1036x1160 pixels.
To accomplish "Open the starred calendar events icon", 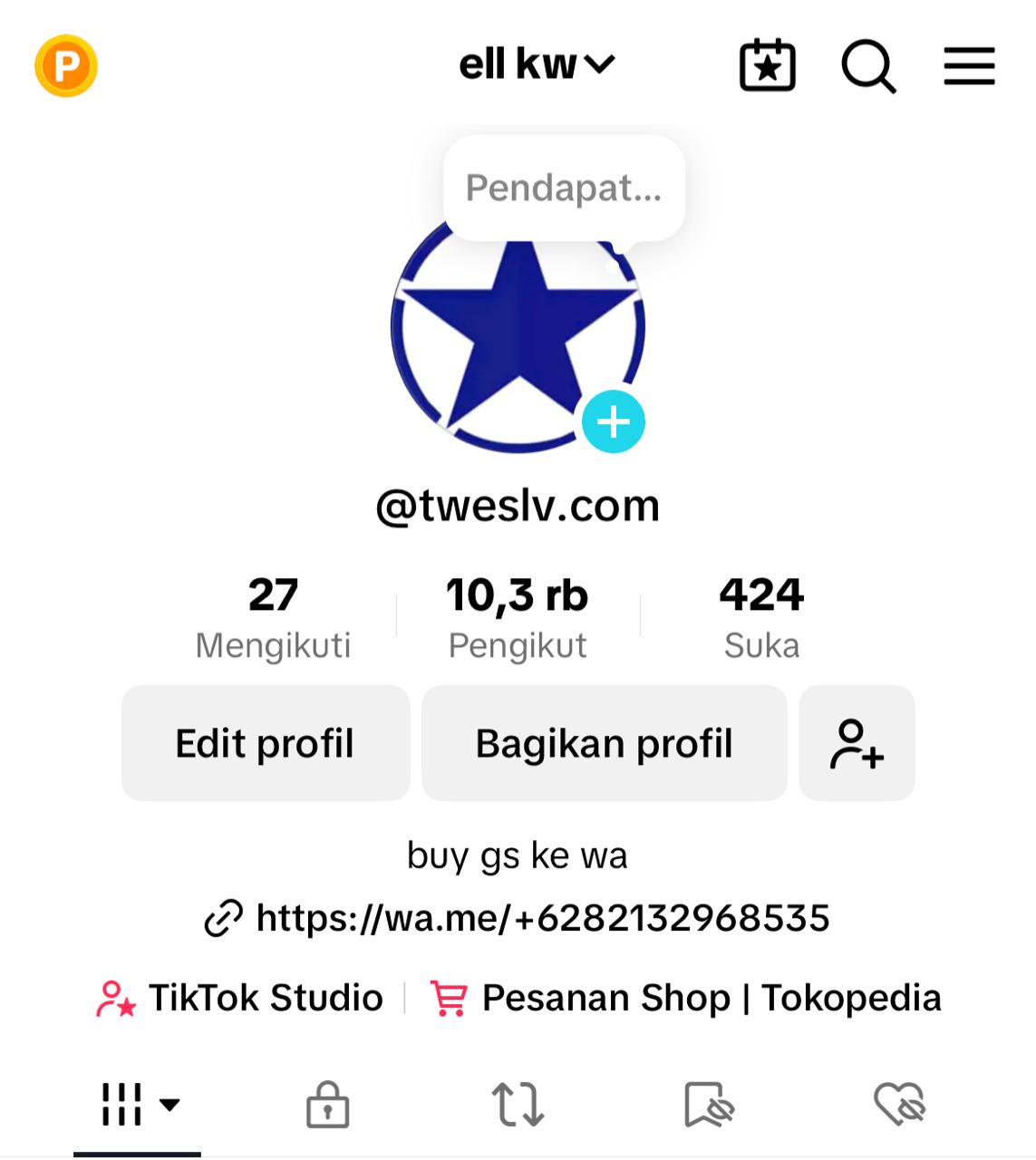I will click(768, 66).
